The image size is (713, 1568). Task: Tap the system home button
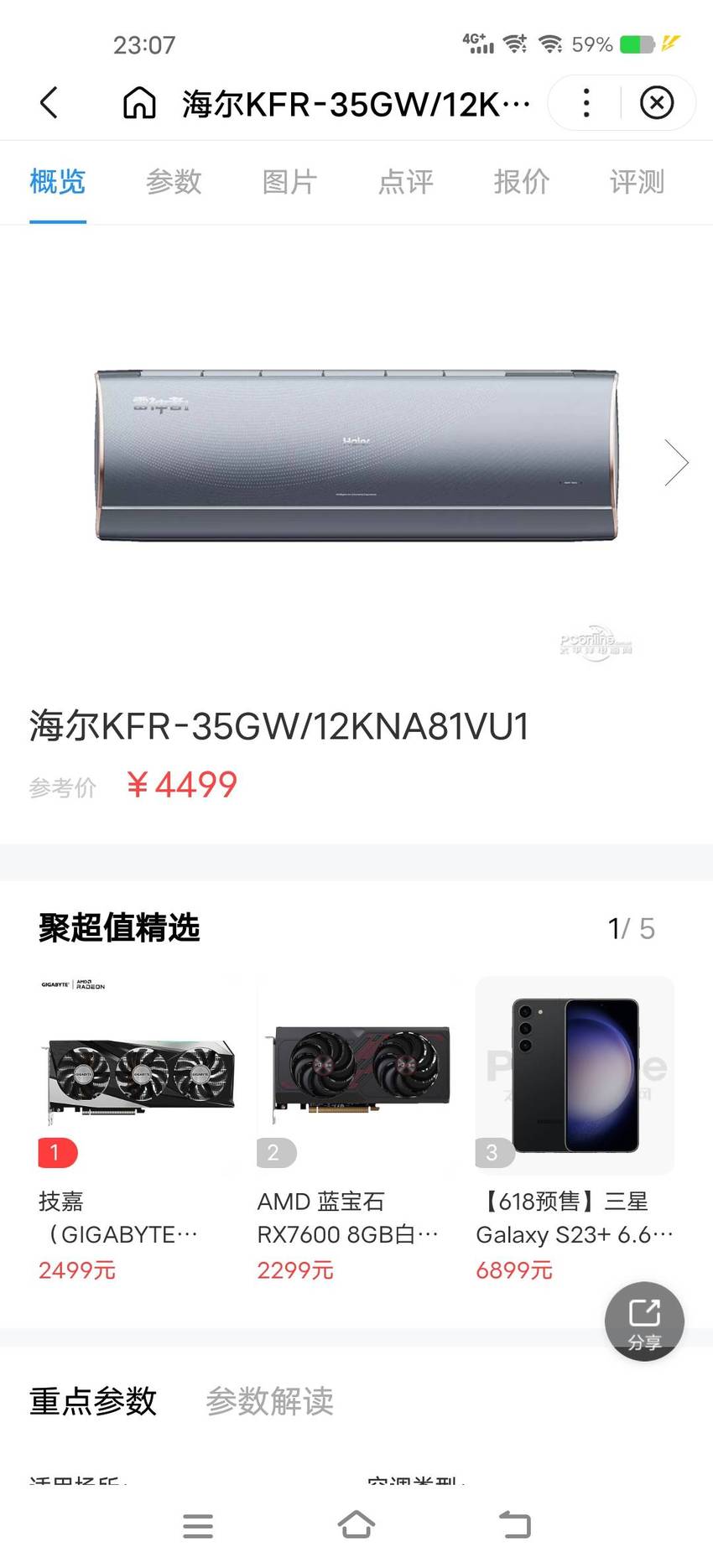point(356,1525)
